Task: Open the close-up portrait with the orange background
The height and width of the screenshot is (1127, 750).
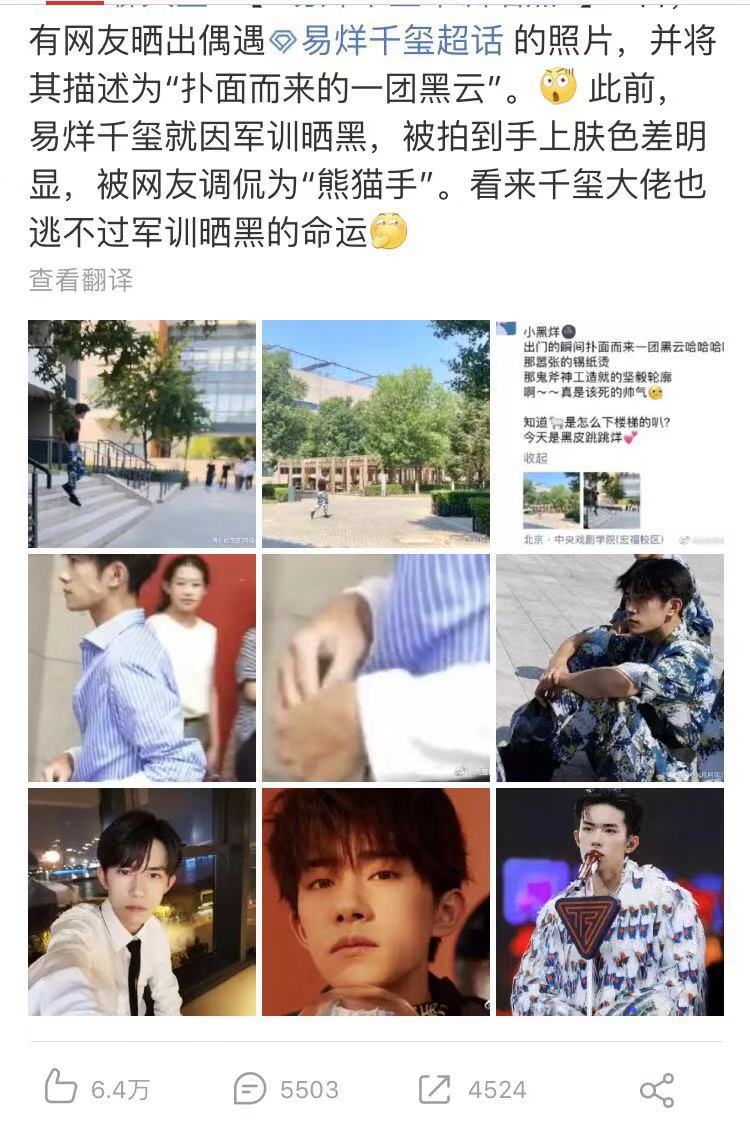Action: point(376,901)
